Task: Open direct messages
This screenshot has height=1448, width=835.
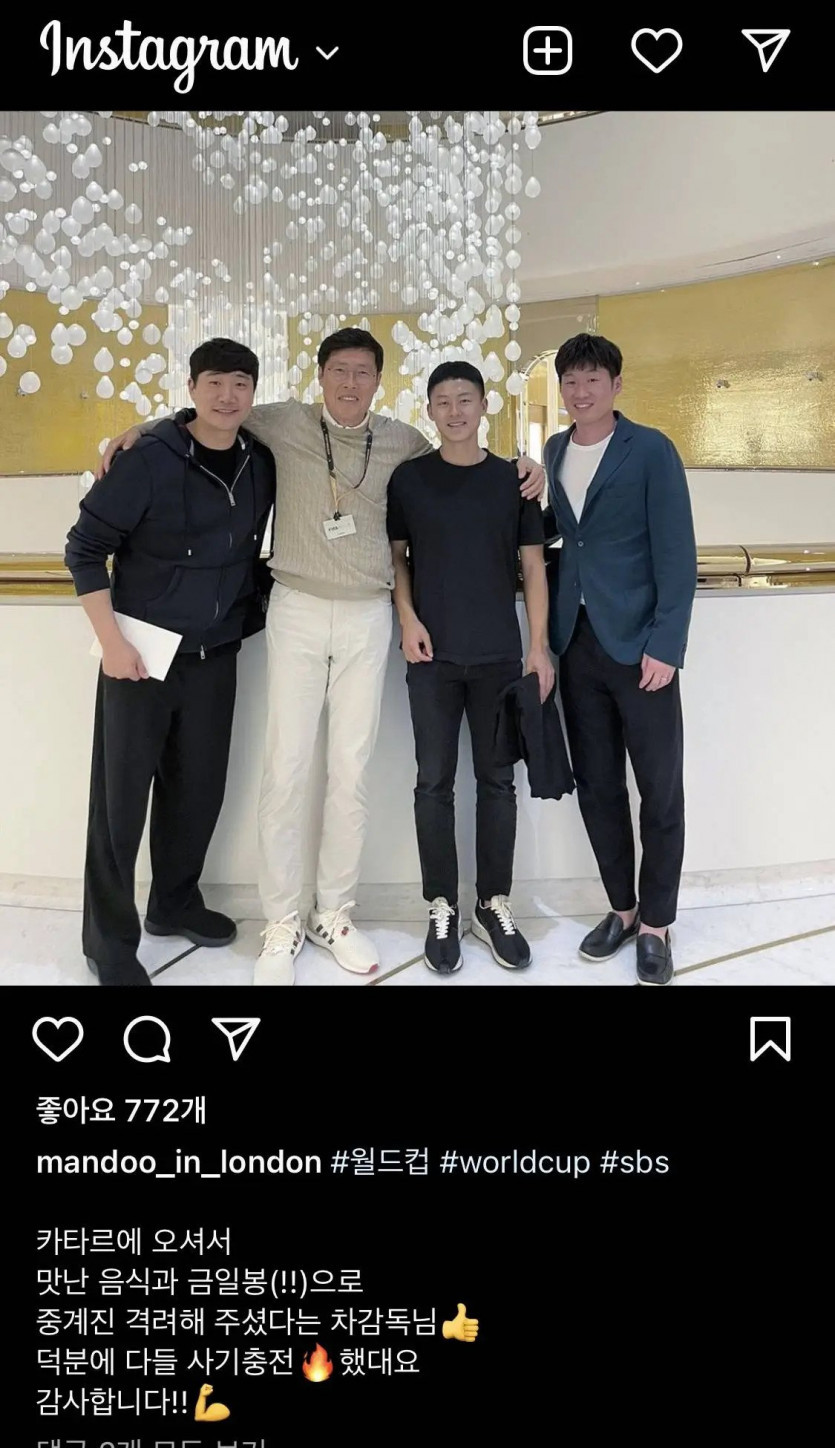Action: pos(765,50)
